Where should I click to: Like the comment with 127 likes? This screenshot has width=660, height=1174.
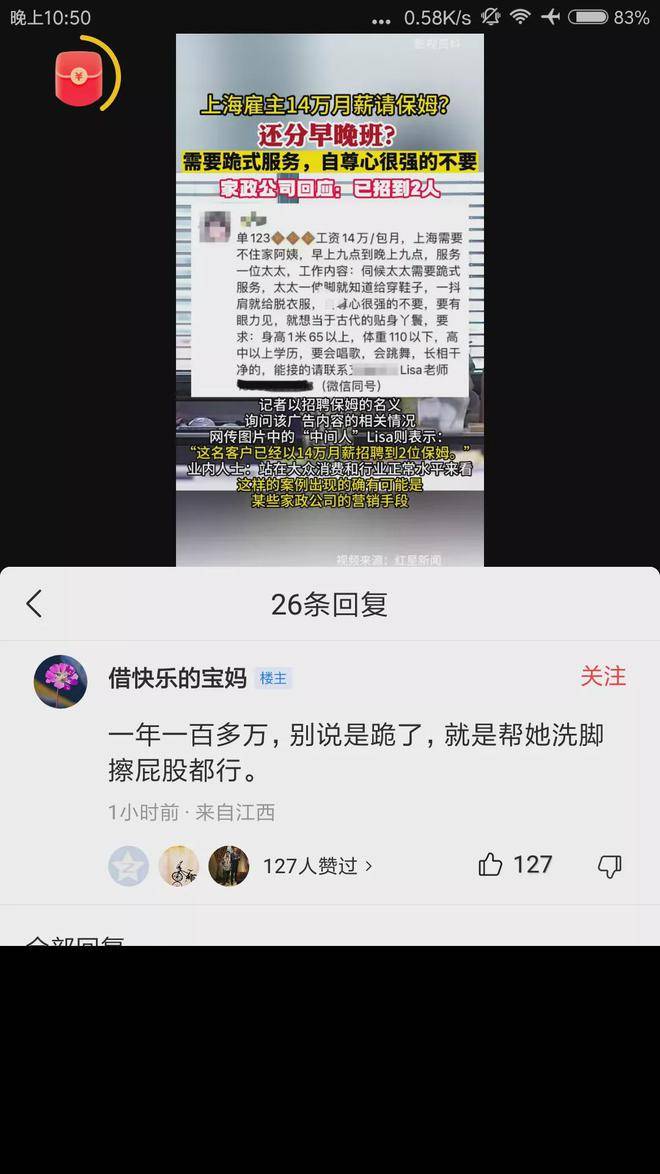click(x=491, y=865)
